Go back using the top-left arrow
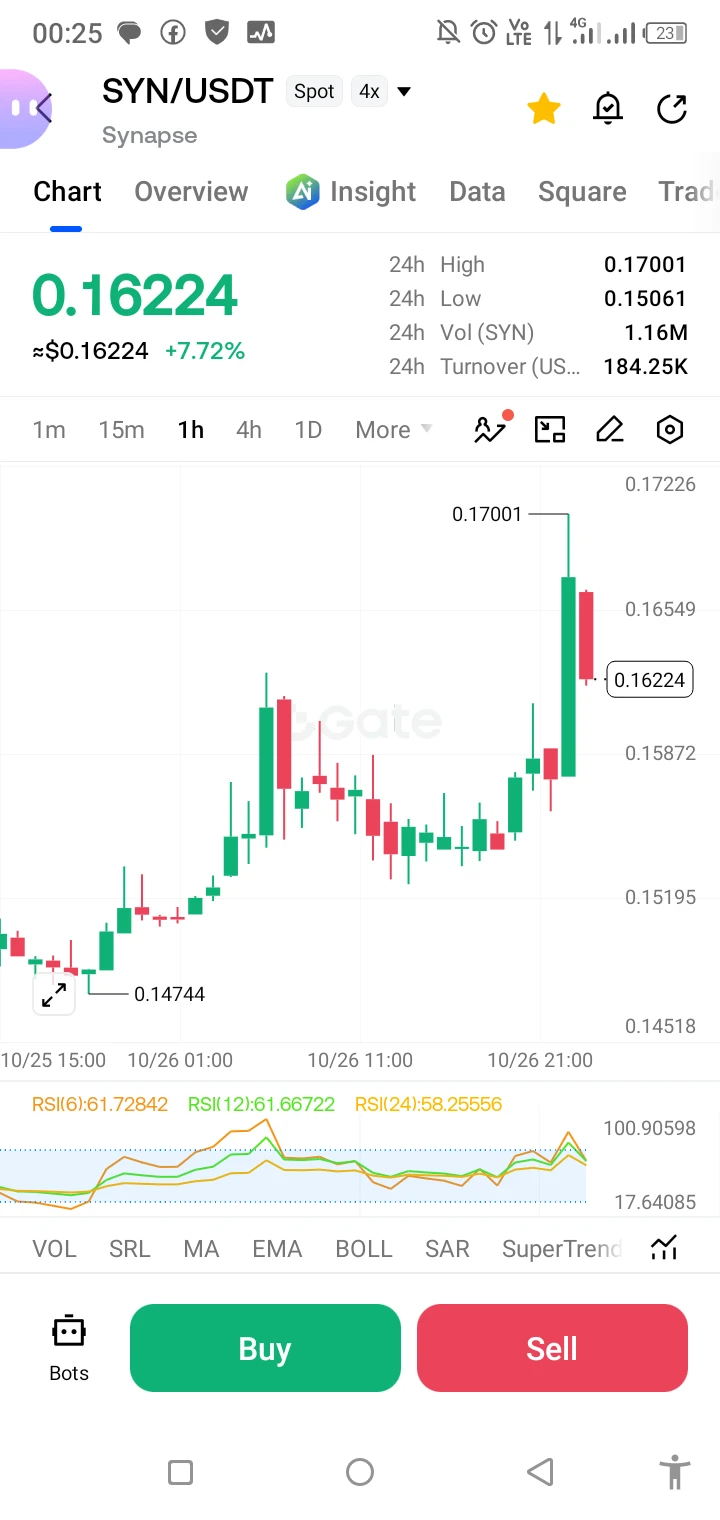This screenshot has width=720, height=1520. tap(44, 108)
